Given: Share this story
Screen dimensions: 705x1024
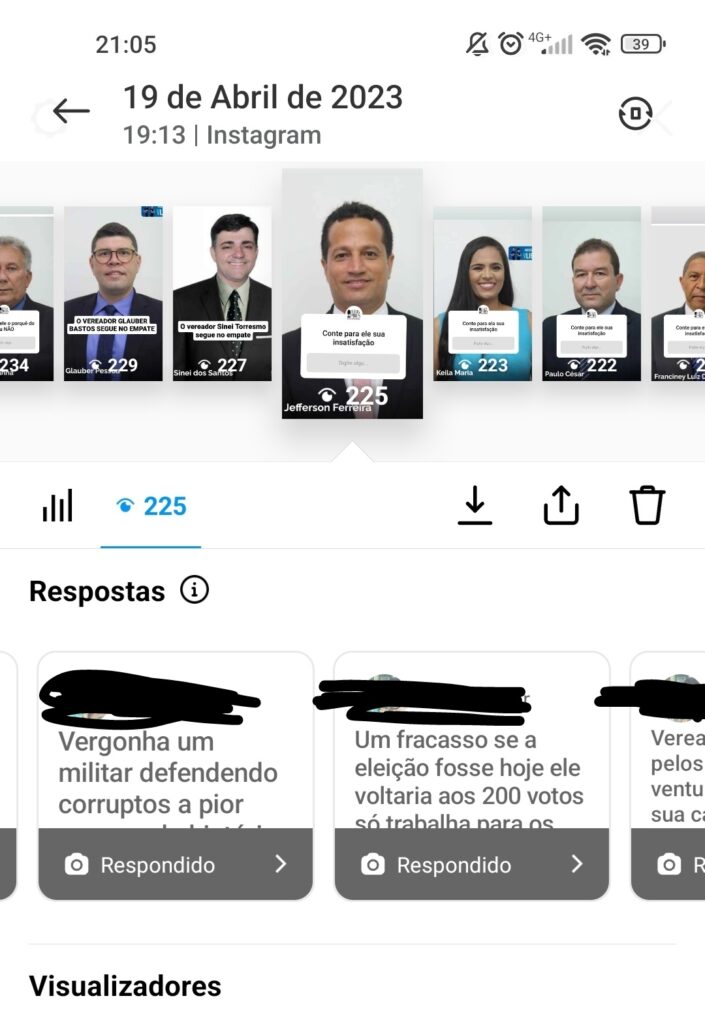Looking at the screenshot, I should (x=561, y=505).
